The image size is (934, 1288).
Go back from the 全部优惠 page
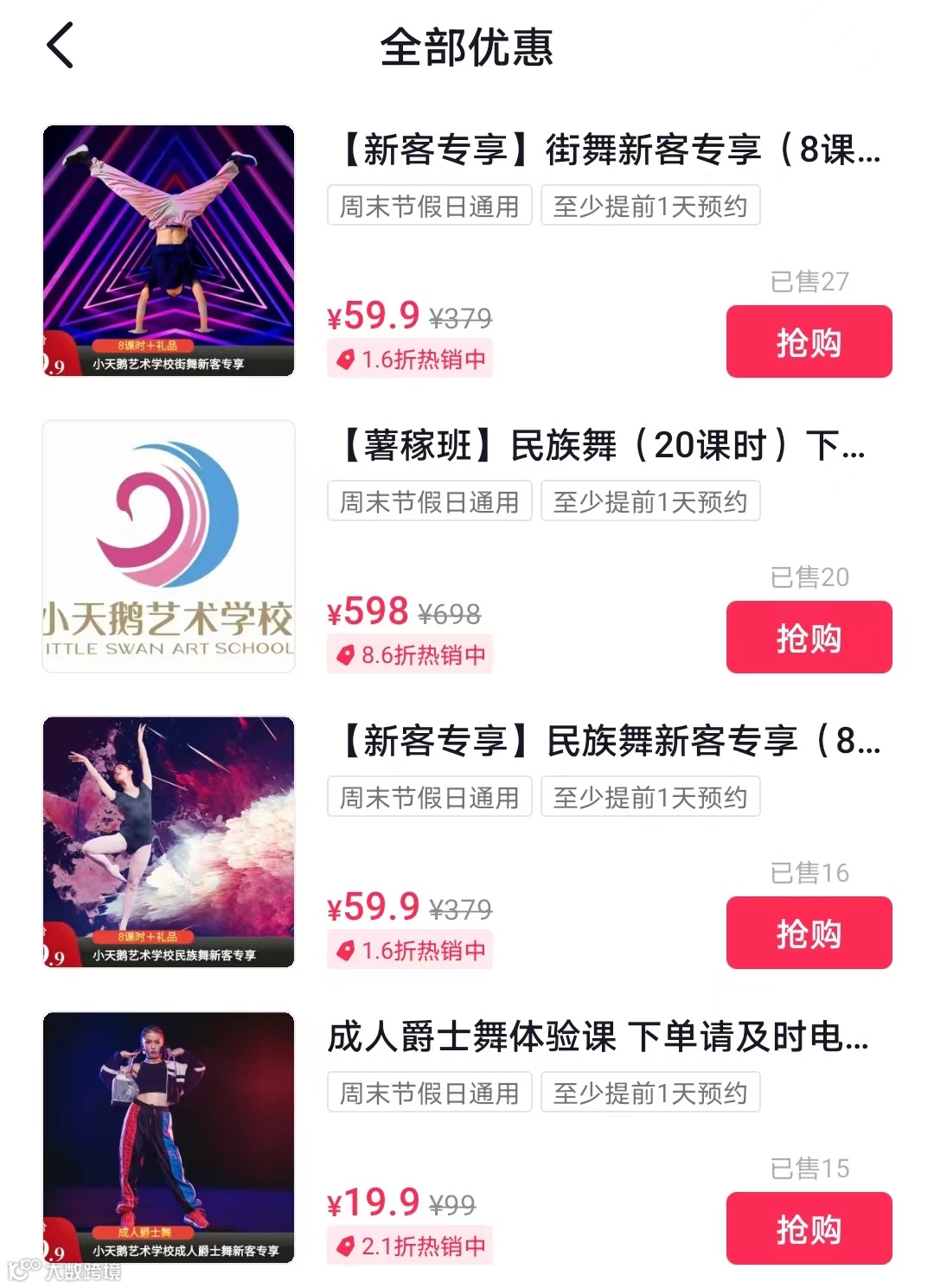click(x=60, y=46)
